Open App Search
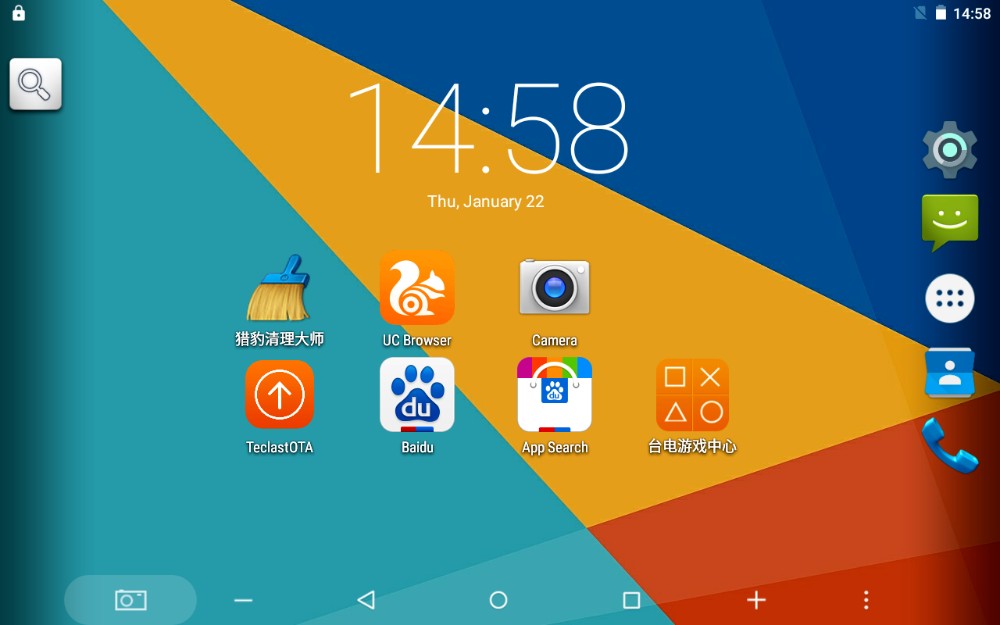 tap(554, 395)
